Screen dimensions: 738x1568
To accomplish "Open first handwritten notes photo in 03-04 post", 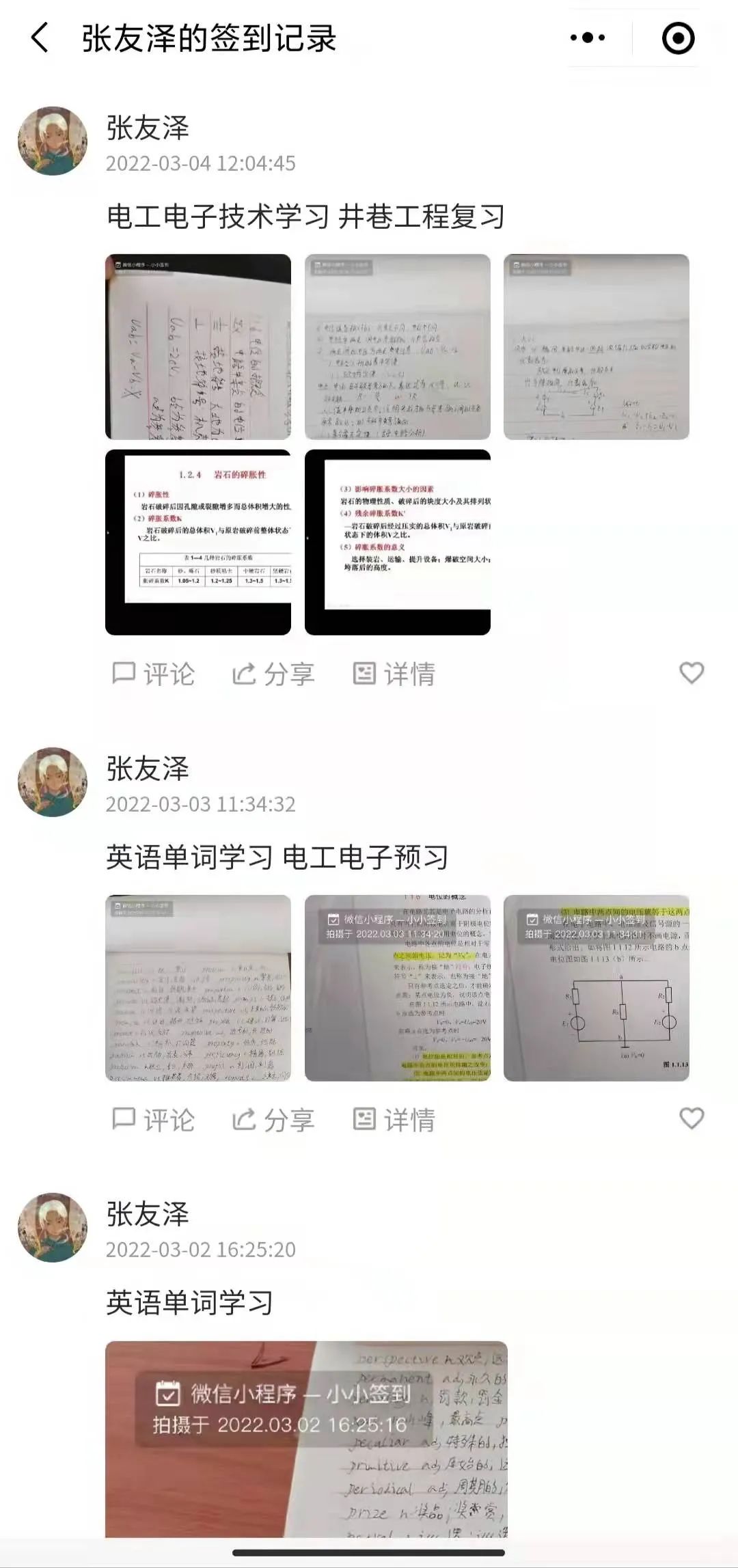I will click(198, 346).
